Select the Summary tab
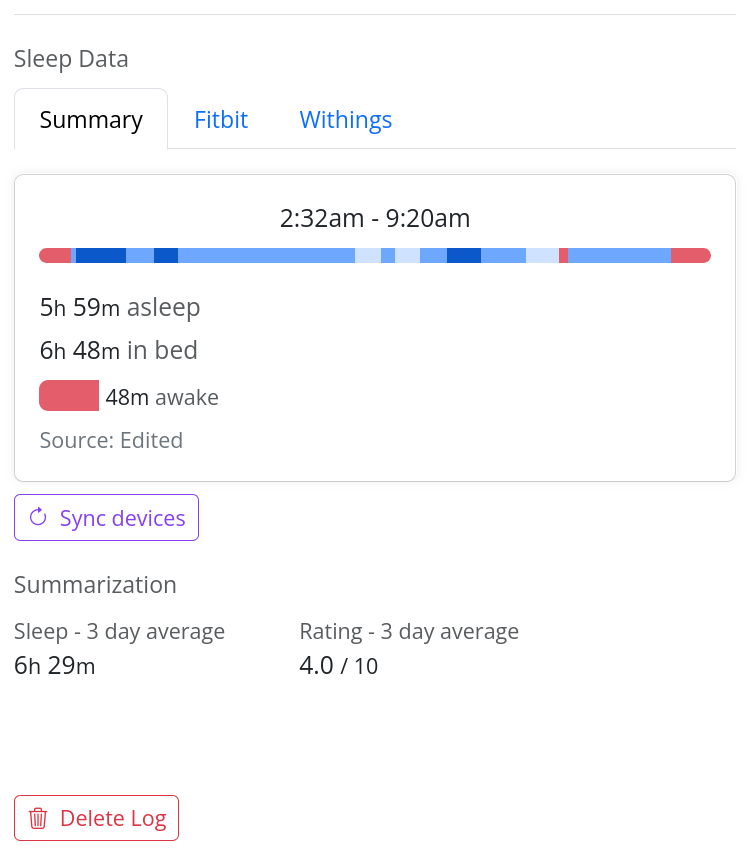 (91, 119)
